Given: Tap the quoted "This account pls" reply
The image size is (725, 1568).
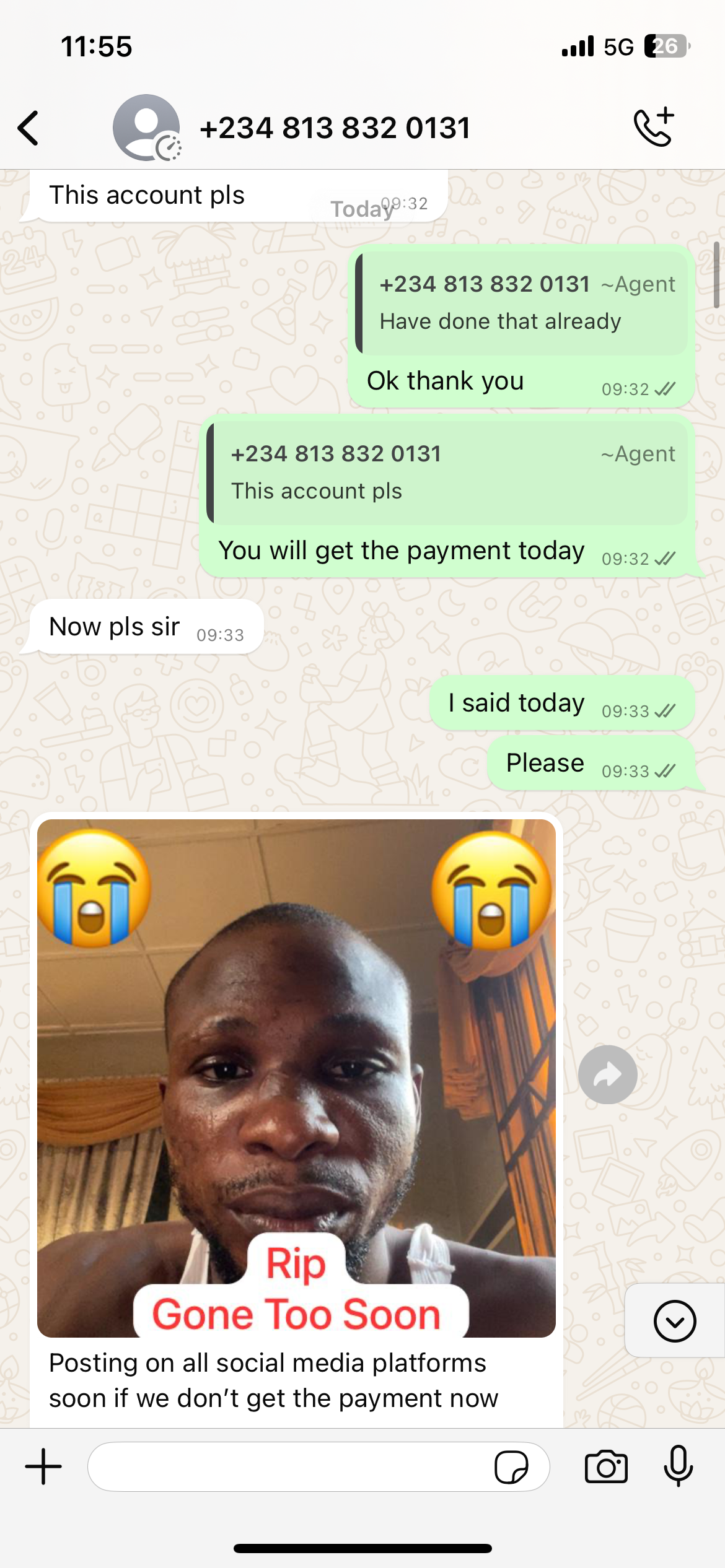Looking at the screenshot, I should point(449,473).
